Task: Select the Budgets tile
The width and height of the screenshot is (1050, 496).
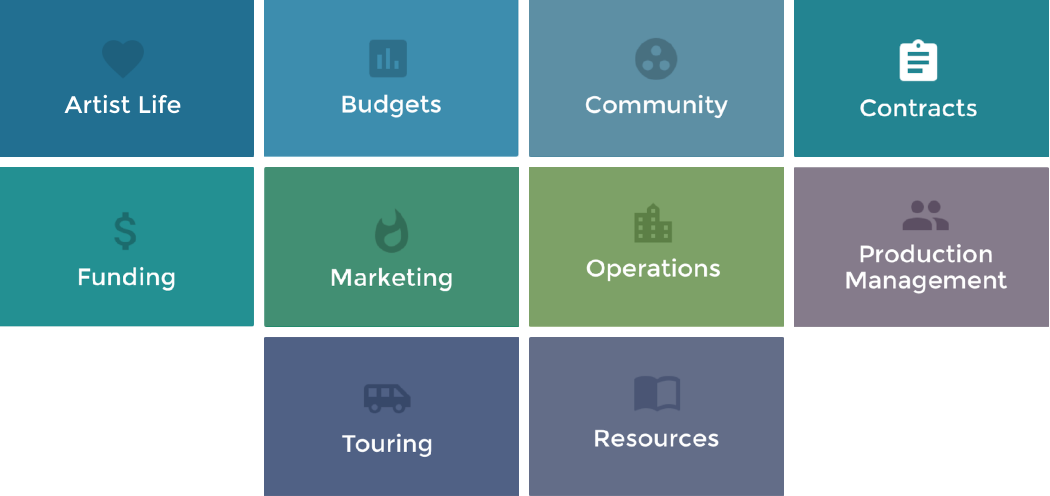Action: point(391,78)
